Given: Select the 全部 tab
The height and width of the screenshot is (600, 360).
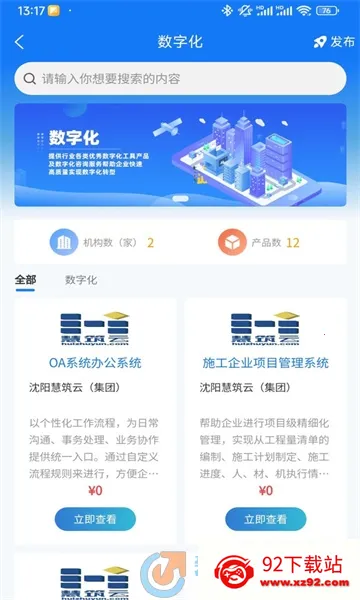Looking at the screenshot, I should coord(25,280).
